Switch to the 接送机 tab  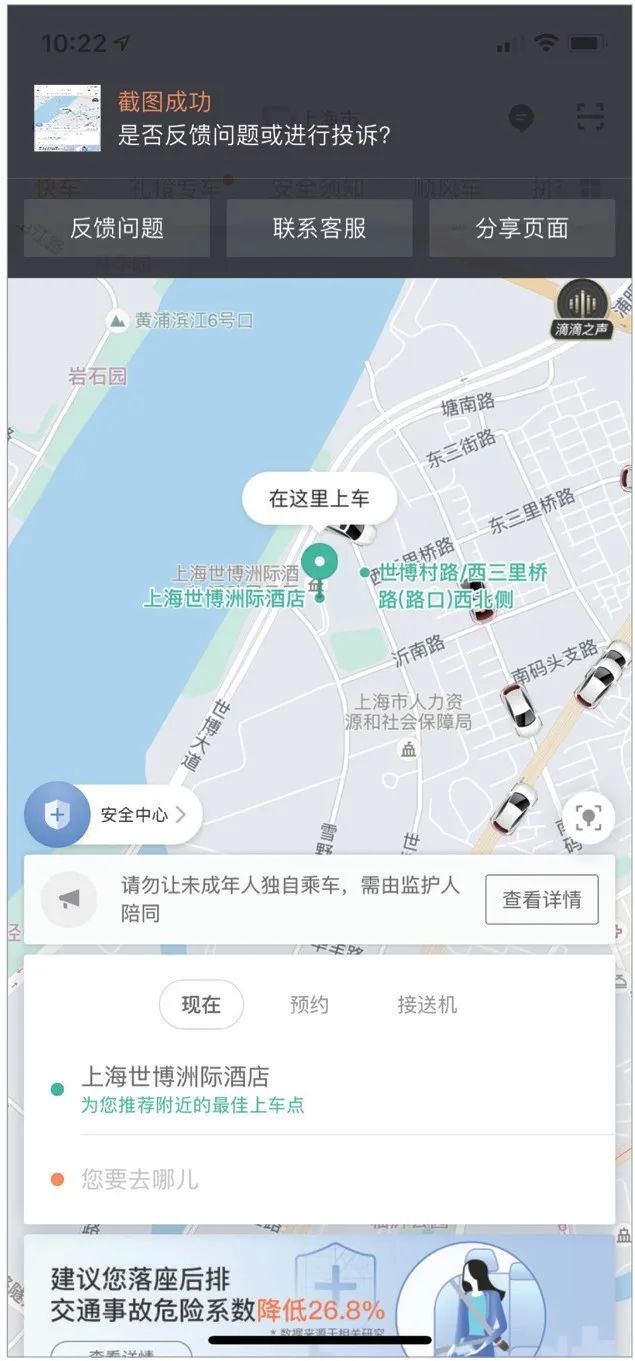[x=427, y=1005]
